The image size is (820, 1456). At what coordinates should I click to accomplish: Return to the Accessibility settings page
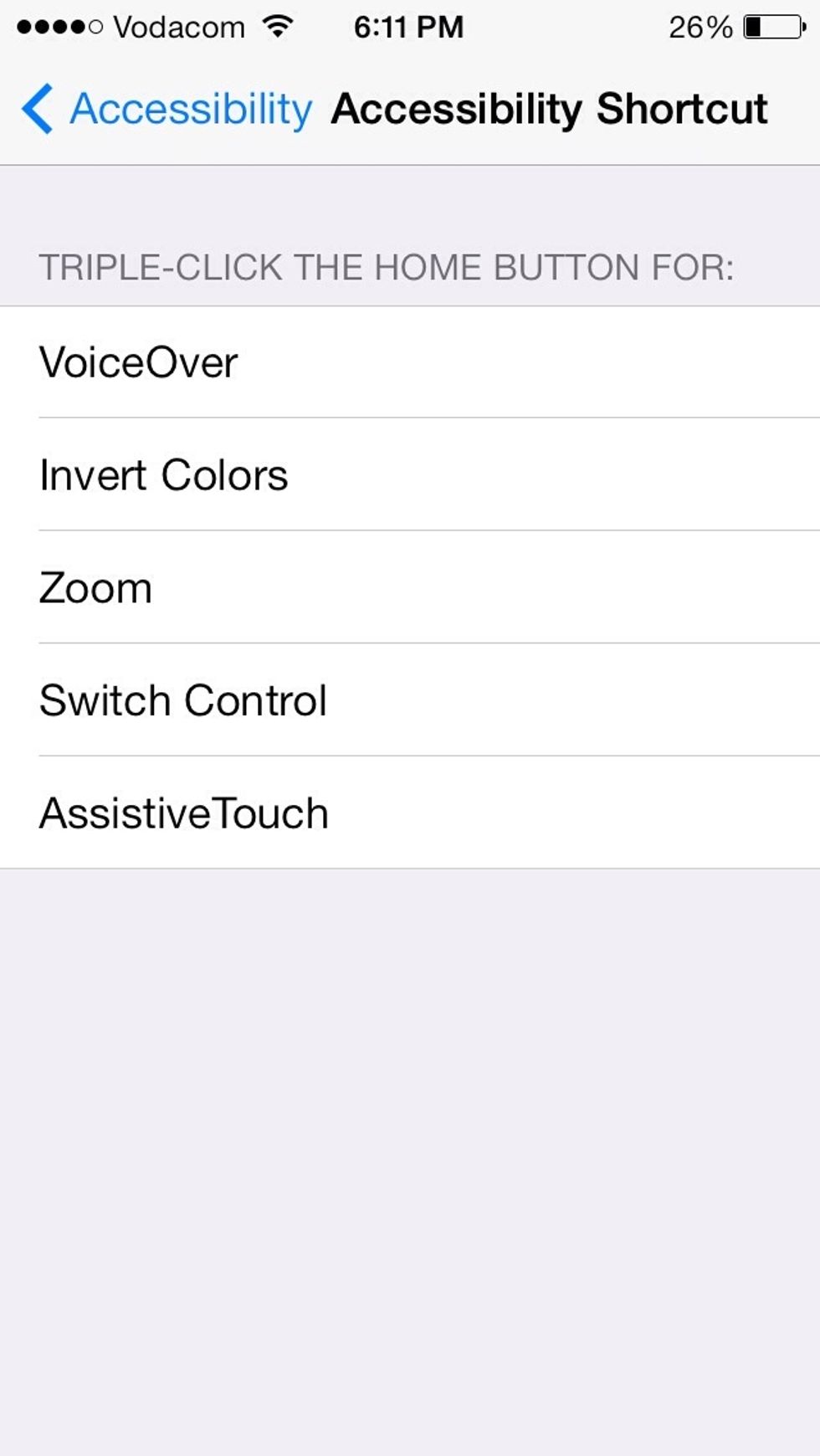tap(167, 107)
